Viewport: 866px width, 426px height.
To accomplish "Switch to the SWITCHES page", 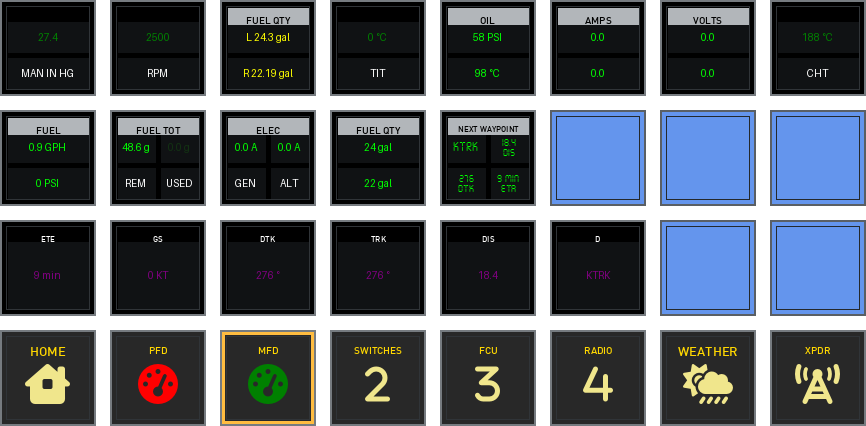I will pos(378,378).
